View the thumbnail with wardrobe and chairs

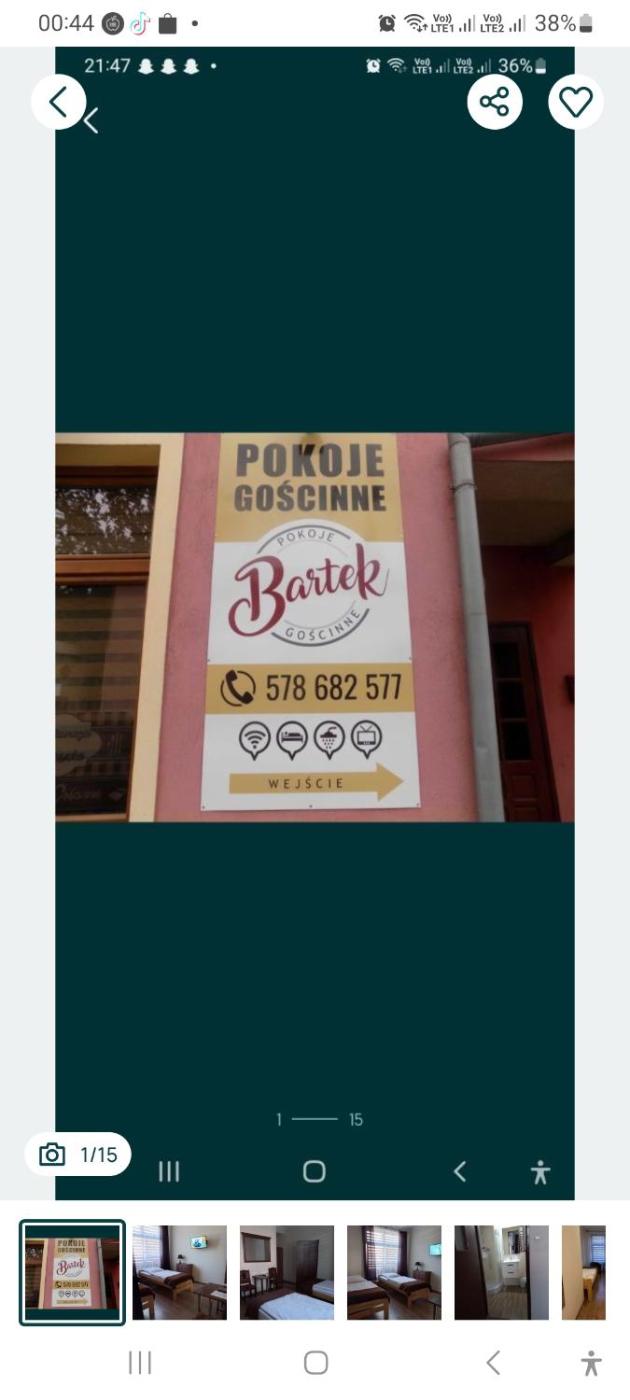coord(287,1272)
